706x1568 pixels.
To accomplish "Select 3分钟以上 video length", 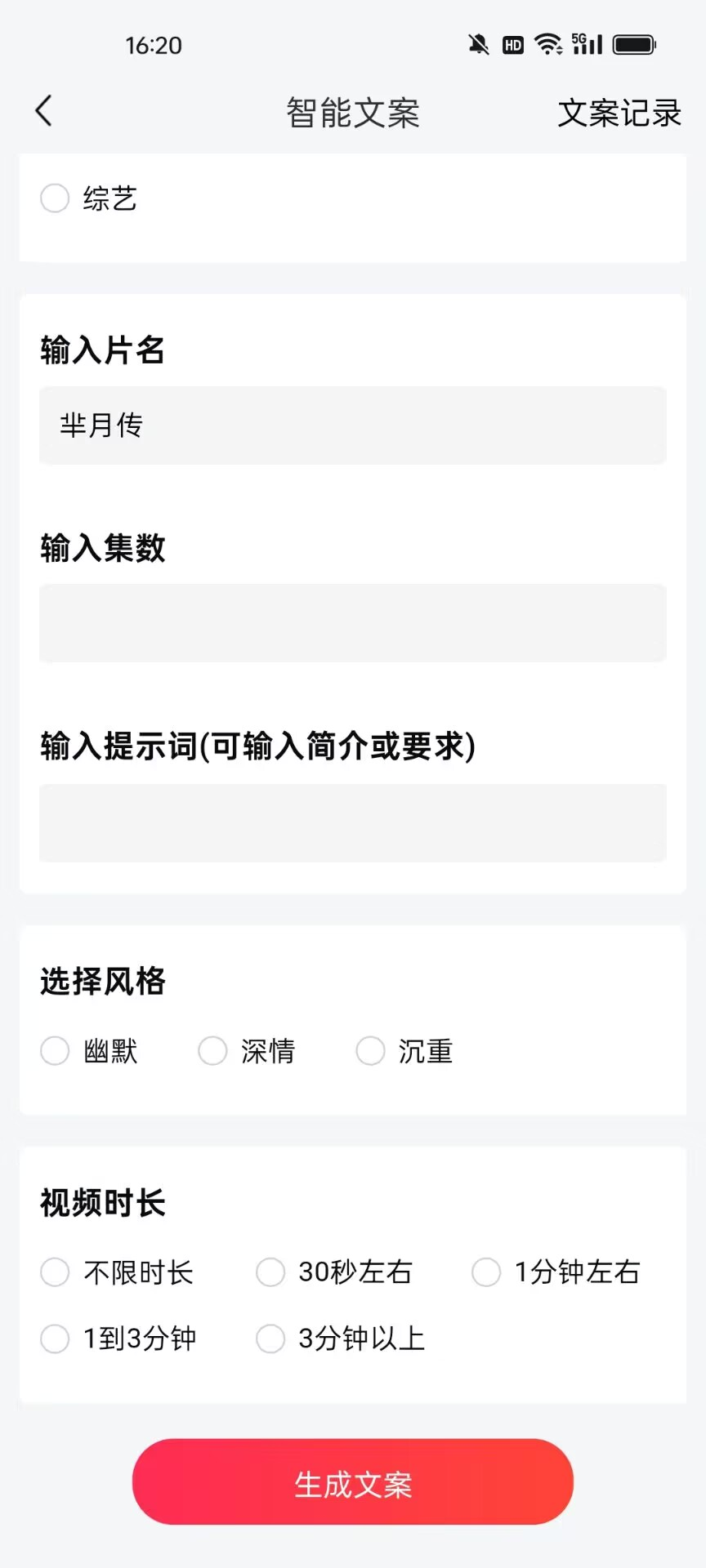I will pyautogui.click(x=340, y=1339).
